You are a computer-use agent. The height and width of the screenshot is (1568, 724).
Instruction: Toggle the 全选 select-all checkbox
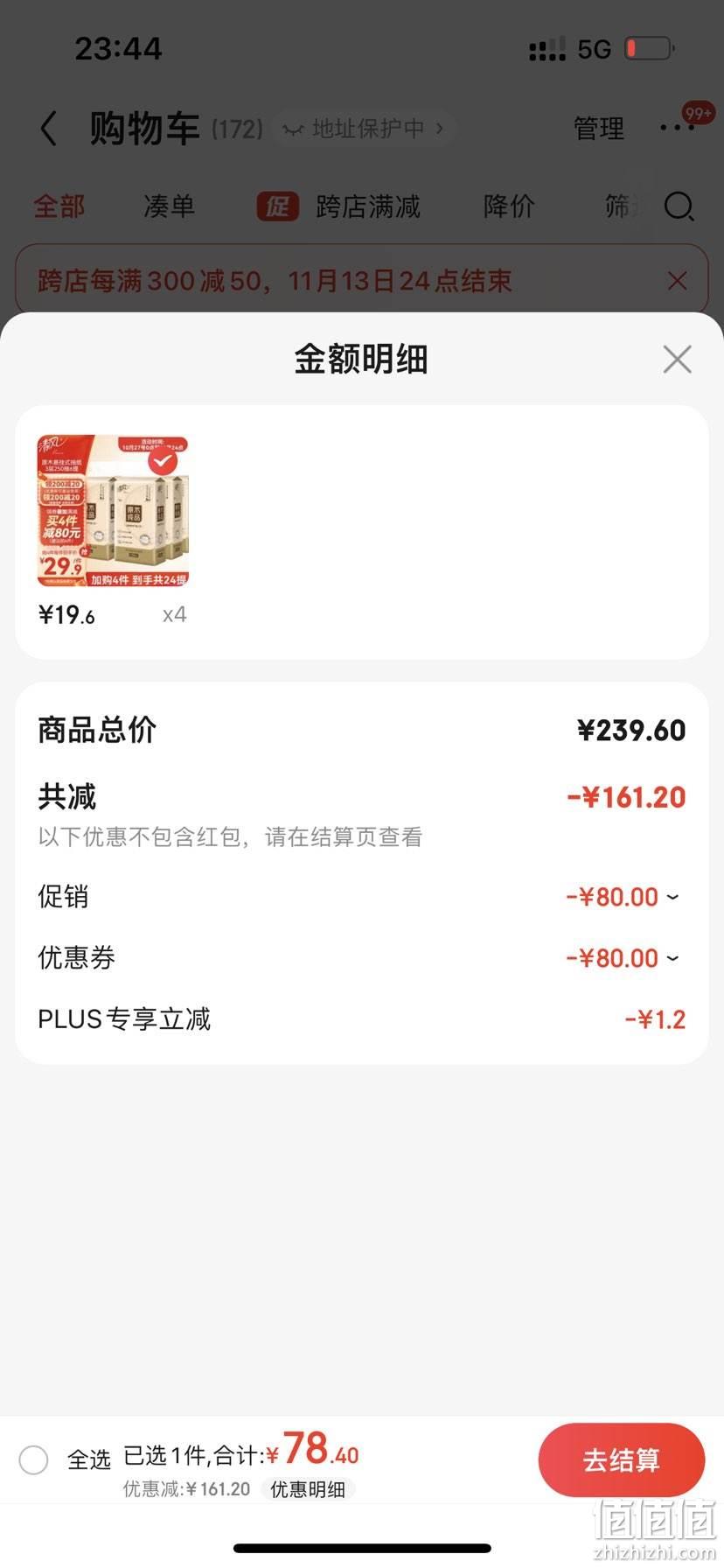click(33, 1459)
